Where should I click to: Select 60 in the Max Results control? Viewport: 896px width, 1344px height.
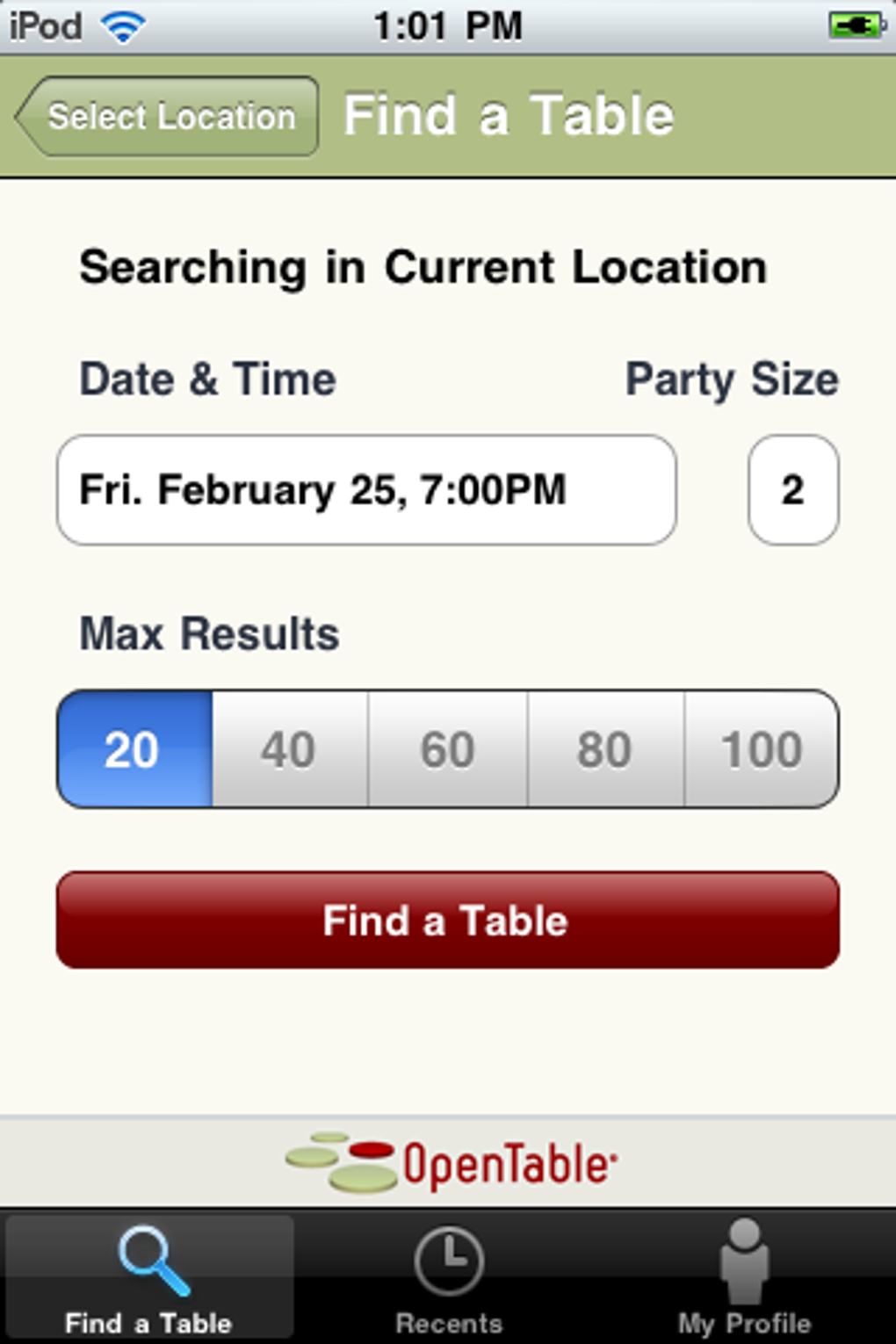tap(446, 748)
